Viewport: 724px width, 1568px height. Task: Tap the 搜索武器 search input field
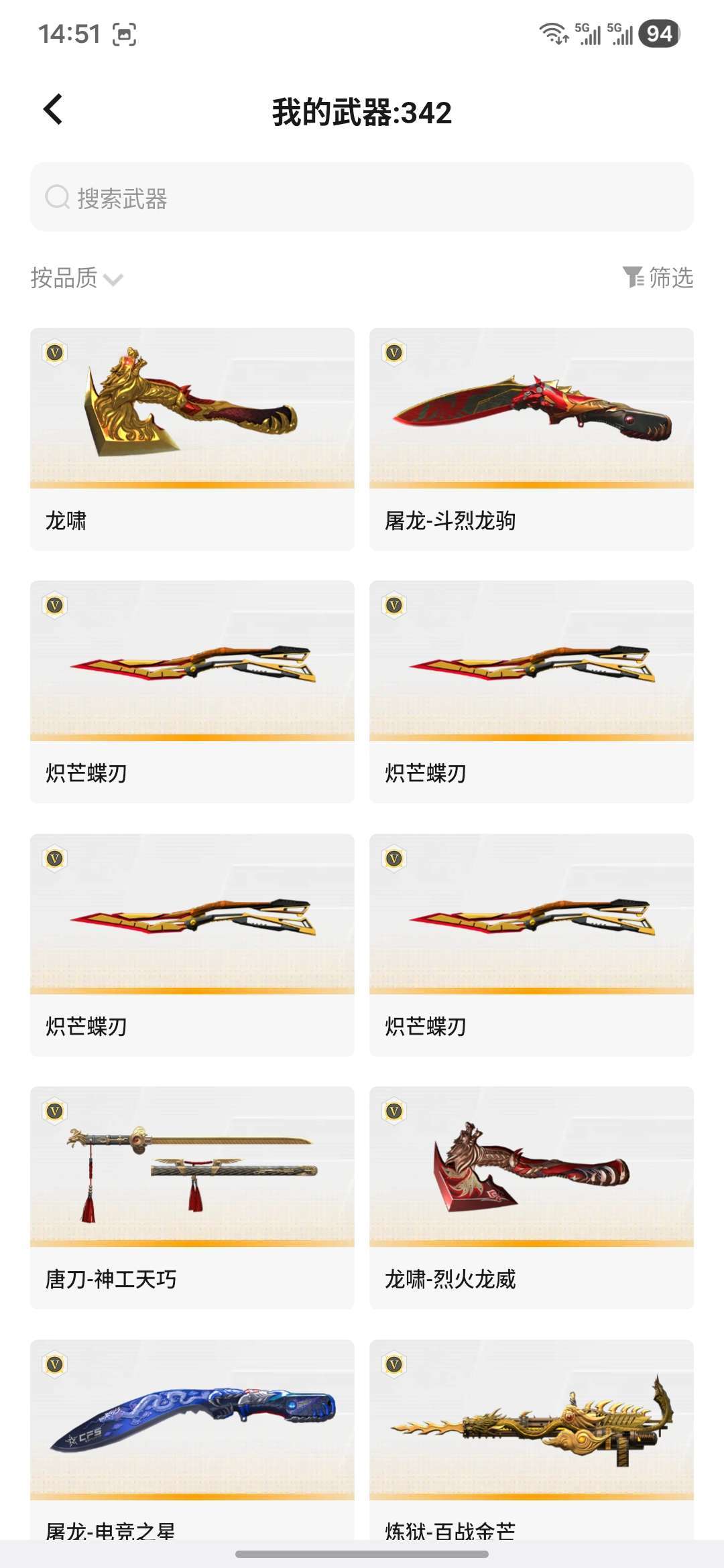pos(362,197)
